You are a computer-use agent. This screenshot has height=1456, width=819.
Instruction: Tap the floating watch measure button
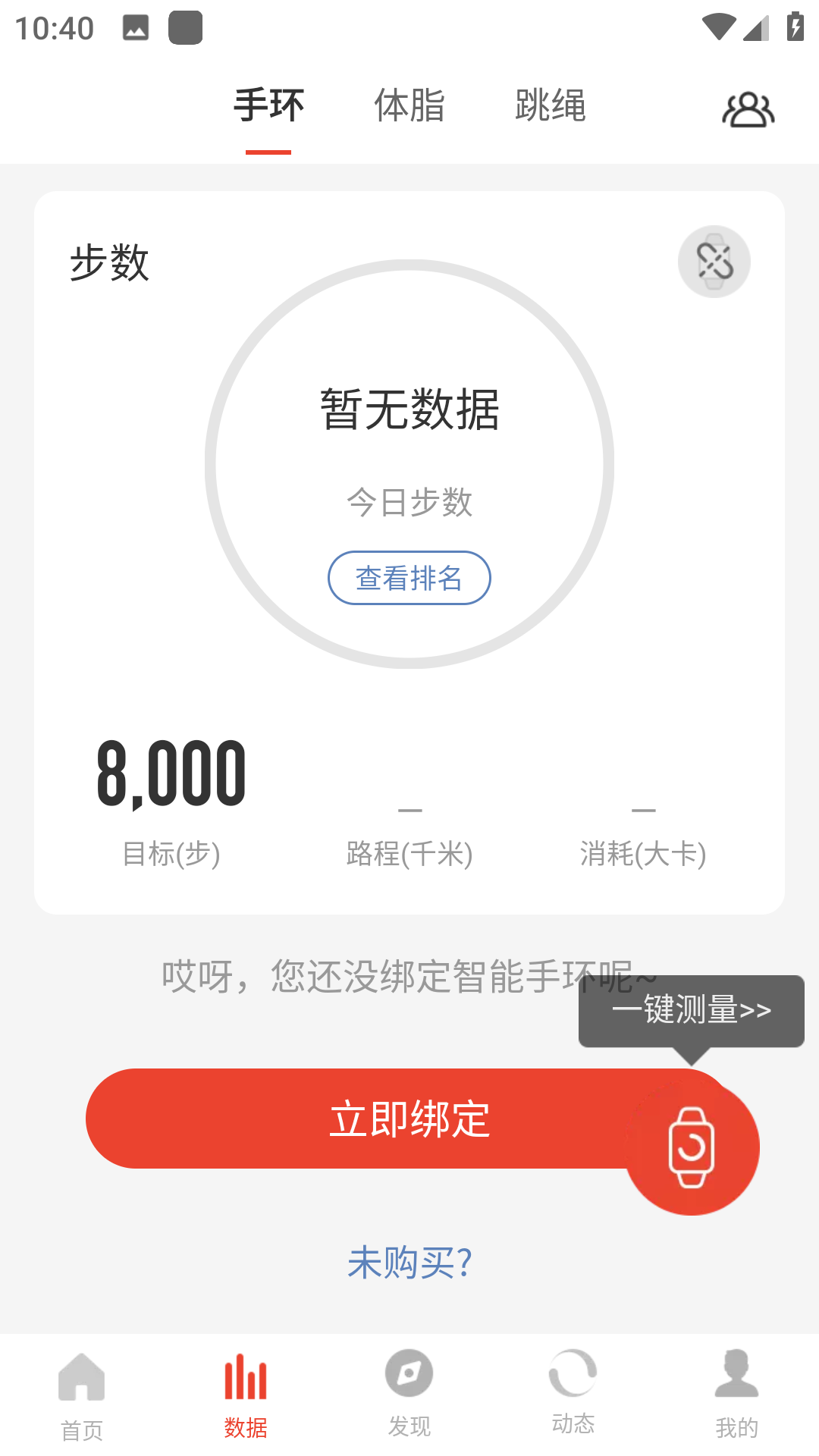[x=692, y=1147]
